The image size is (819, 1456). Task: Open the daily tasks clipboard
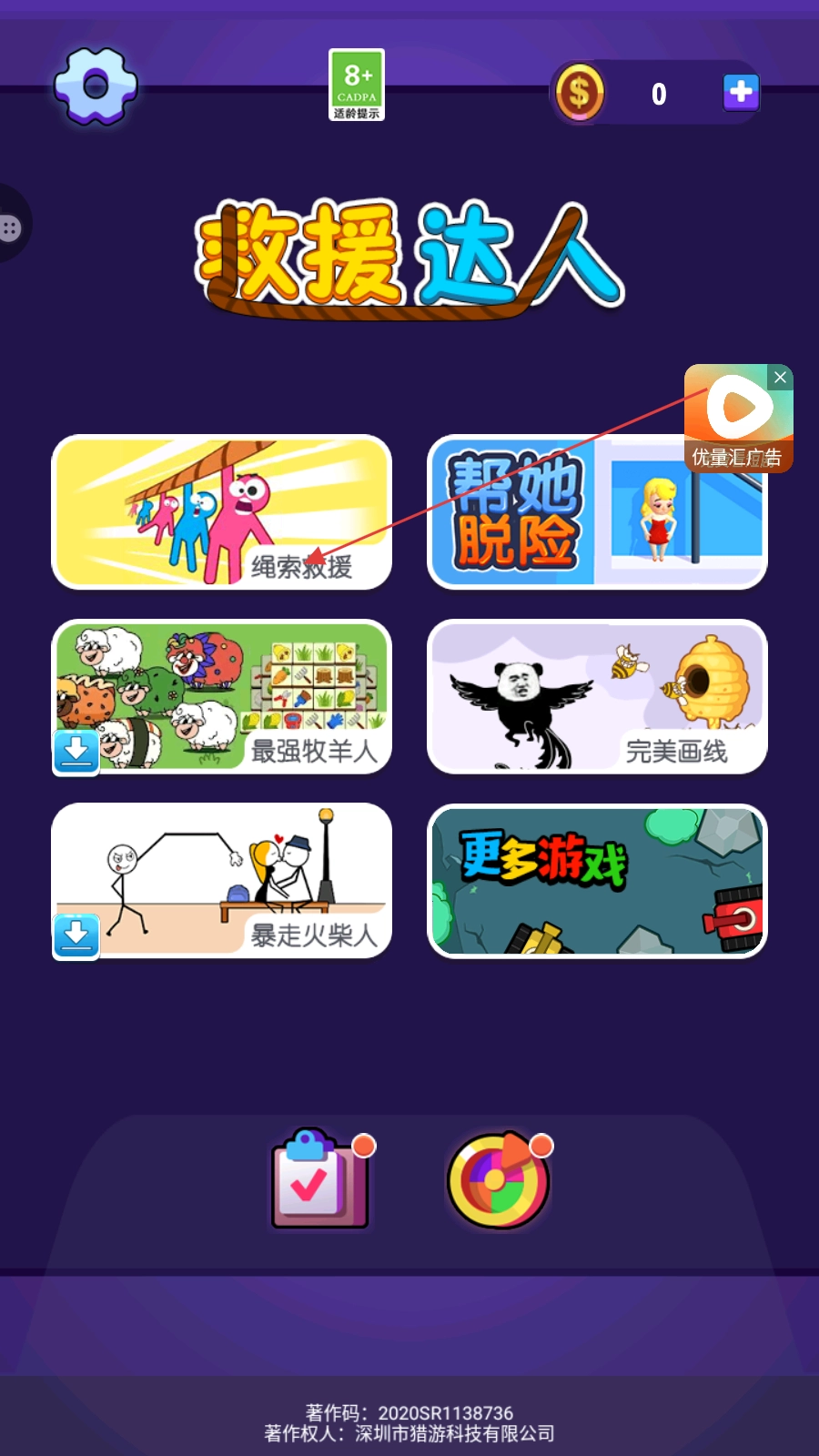pyautogui.click(x=319, y=1182)
